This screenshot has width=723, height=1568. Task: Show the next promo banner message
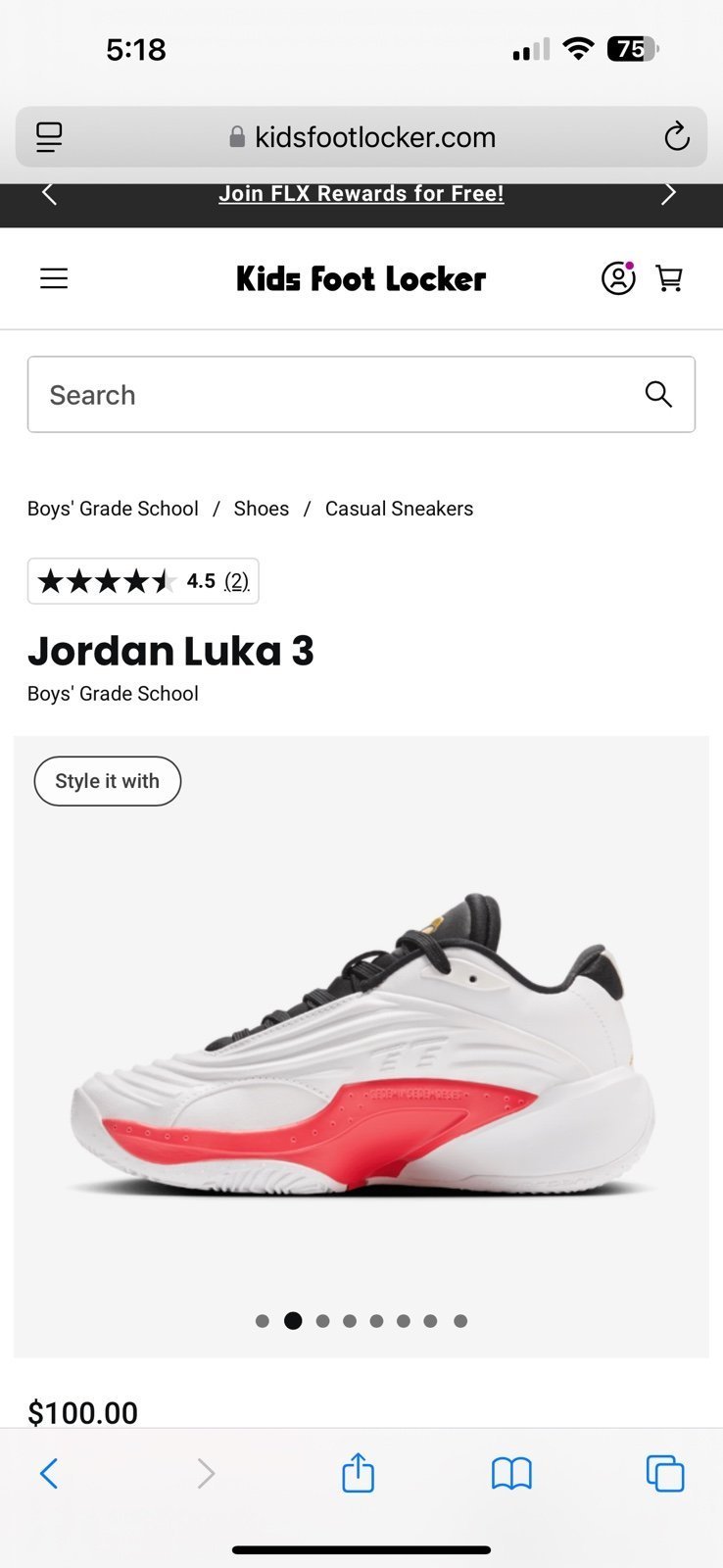click(669, 194)
